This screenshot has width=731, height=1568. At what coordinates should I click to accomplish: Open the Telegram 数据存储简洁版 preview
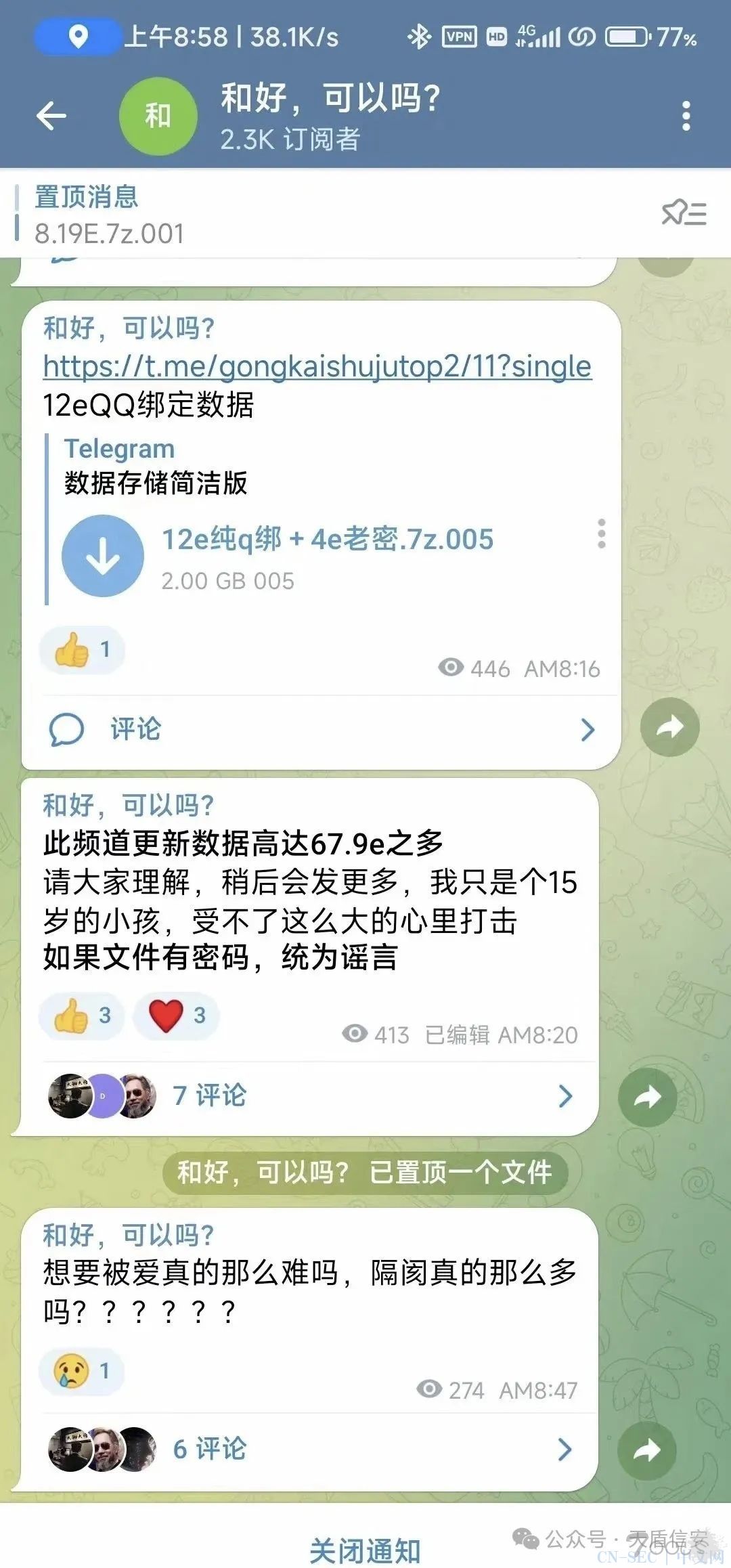pyautogui.click(x=156, y=467)
